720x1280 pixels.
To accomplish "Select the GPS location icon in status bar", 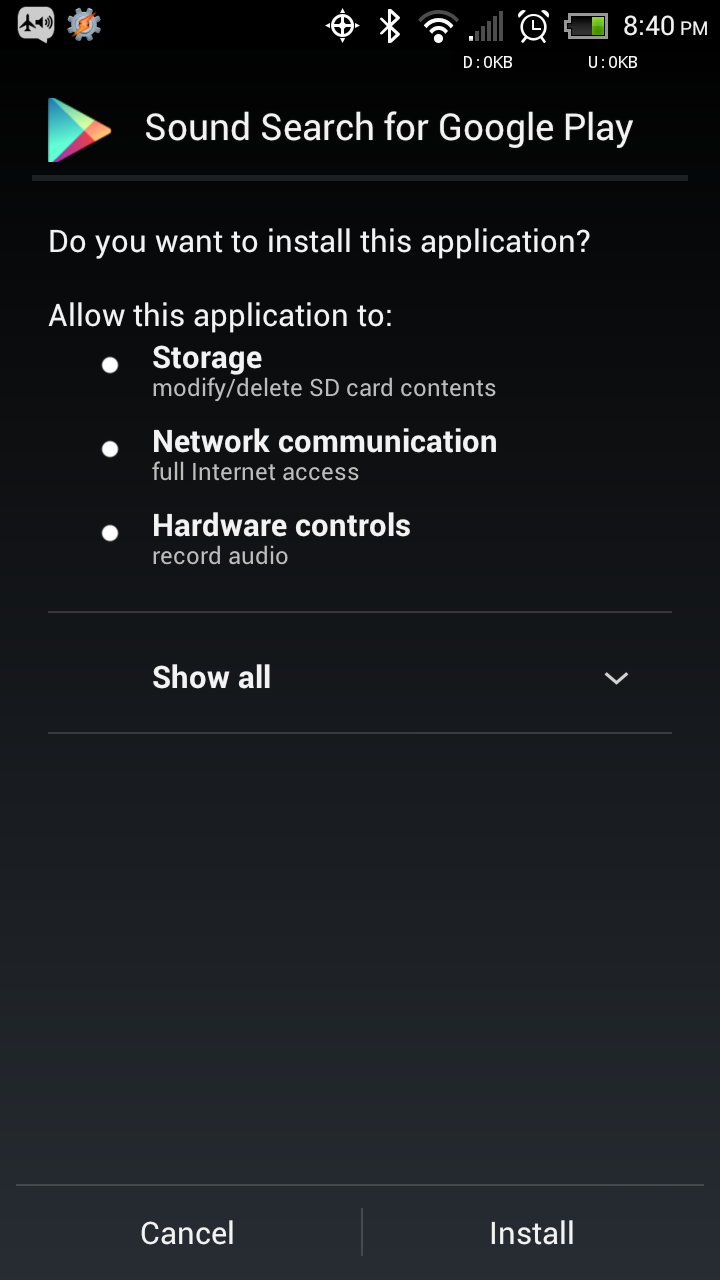I will (342, 26).
